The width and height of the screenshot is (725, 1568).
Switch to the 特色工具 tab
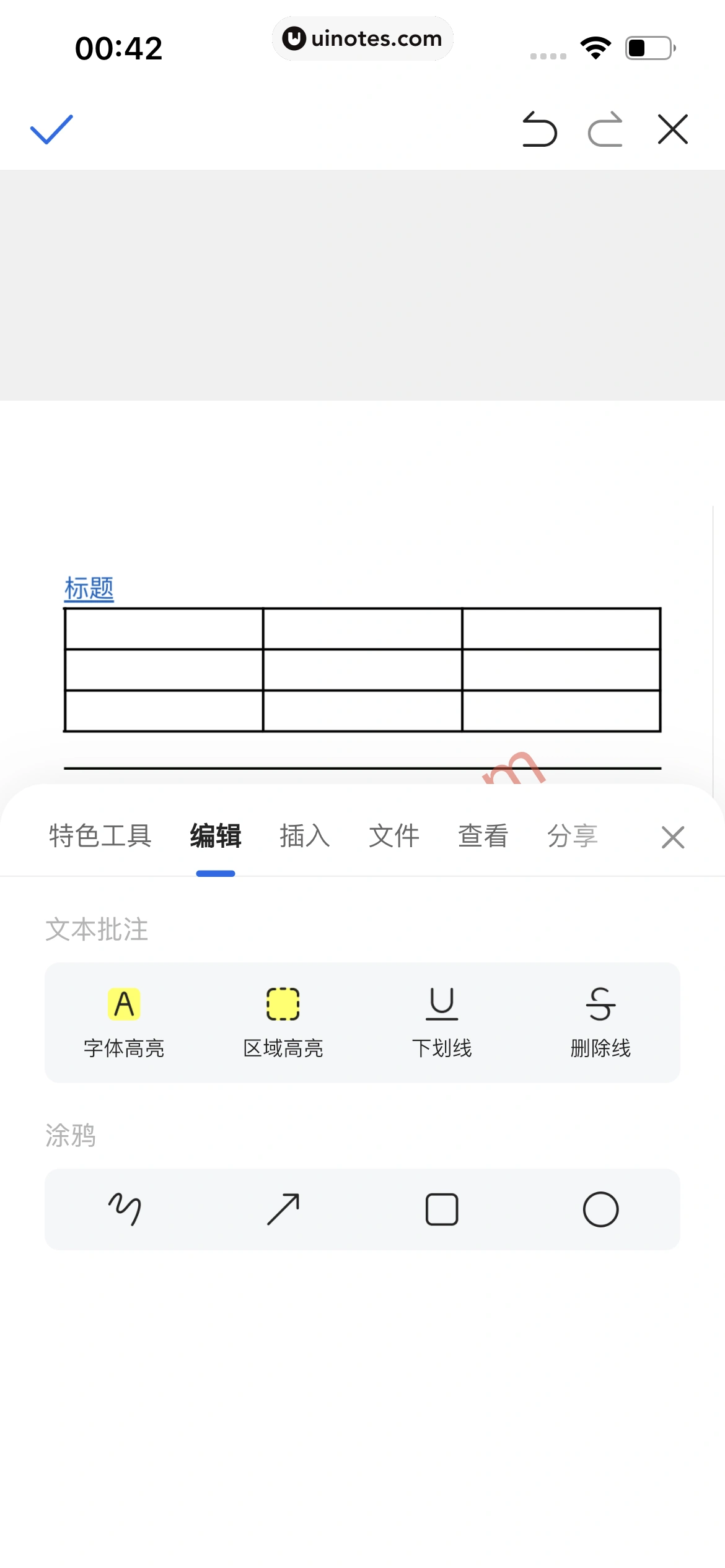point(100,836)
